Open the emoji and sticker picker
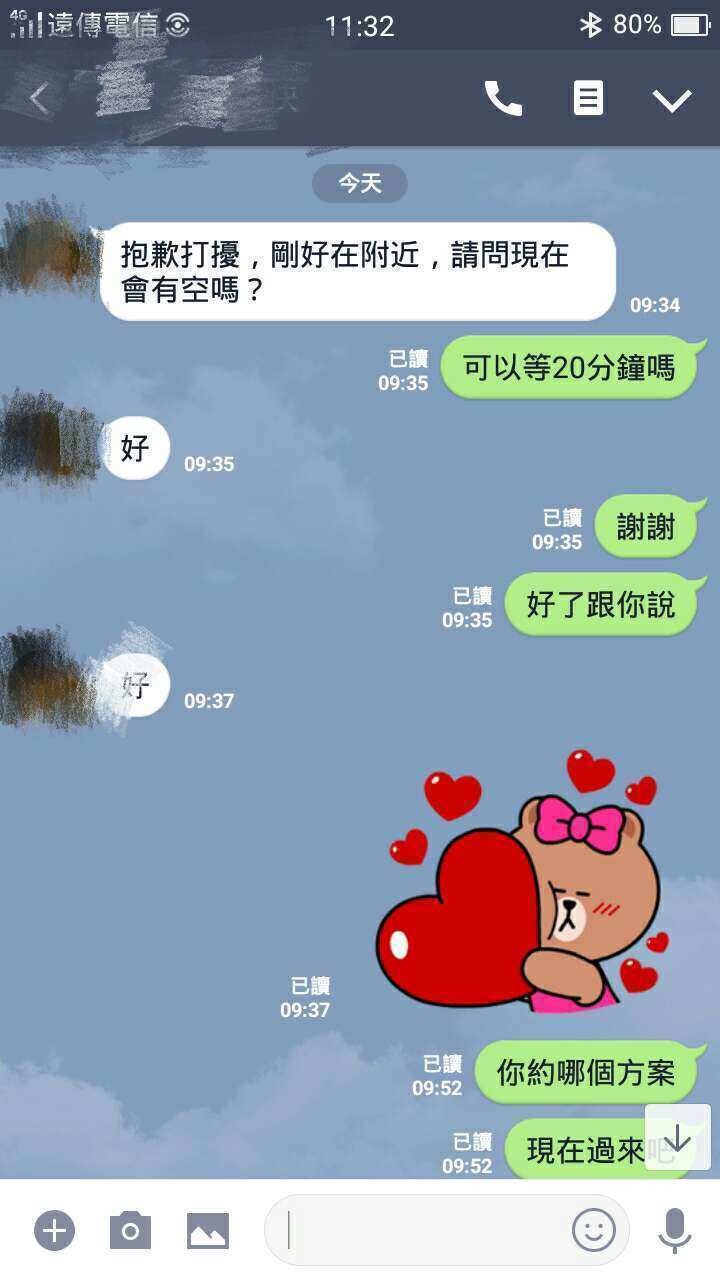 [x=593, y=1230]
